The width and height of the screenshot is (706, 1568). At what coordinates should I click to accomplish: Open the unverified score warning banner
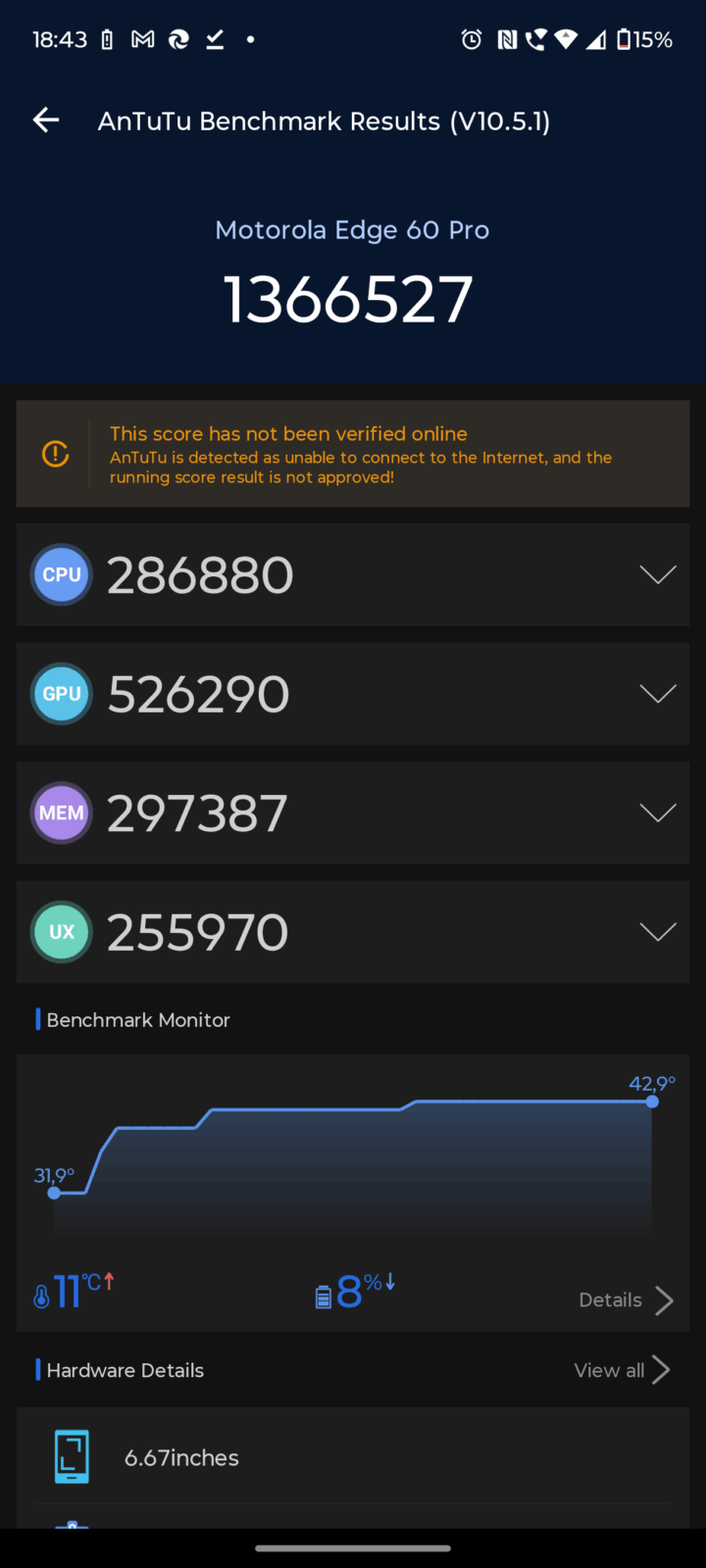[353, 454]
